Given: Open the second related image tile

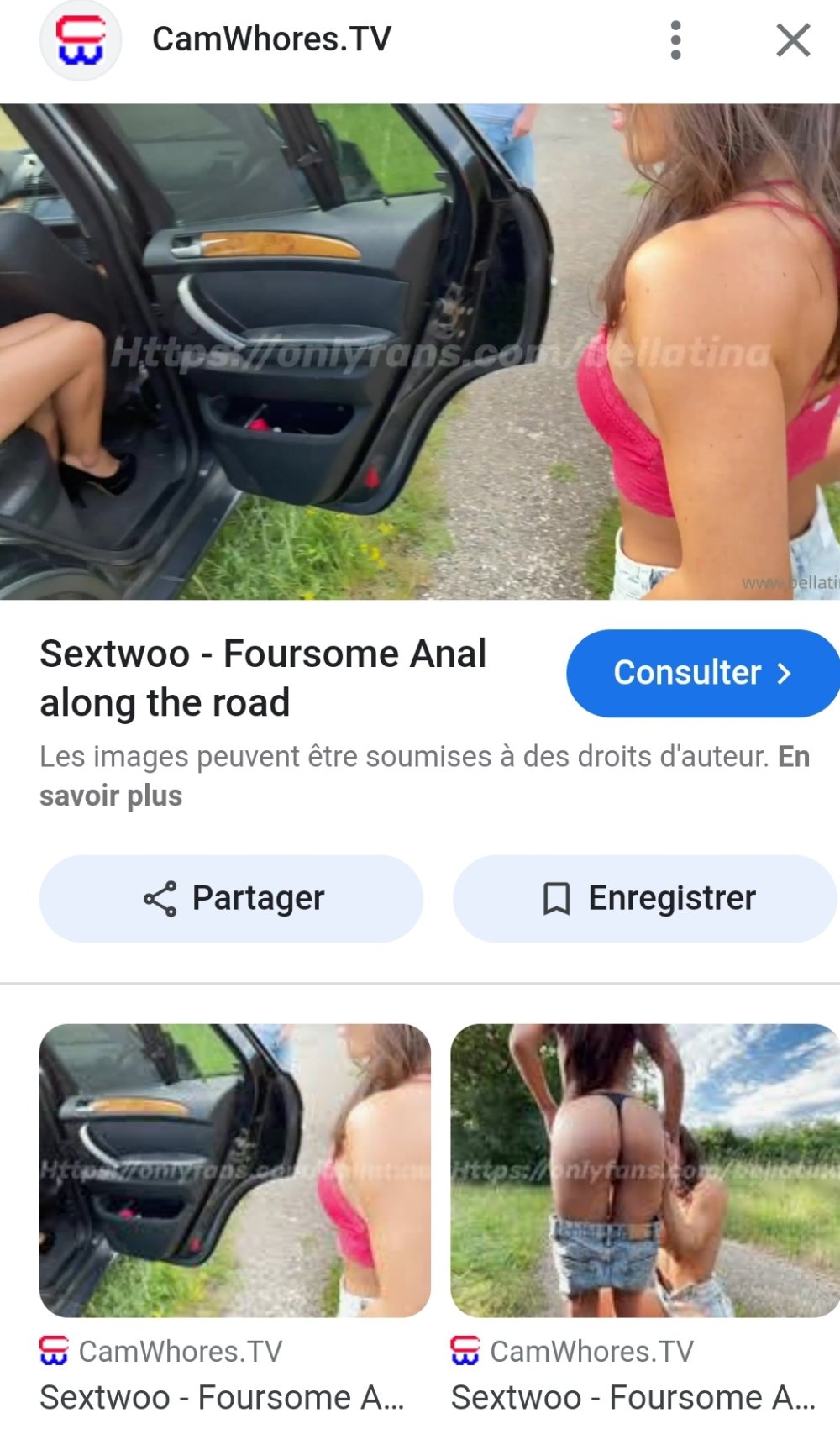Looking at the screenshot, I should pos(645,1169).
